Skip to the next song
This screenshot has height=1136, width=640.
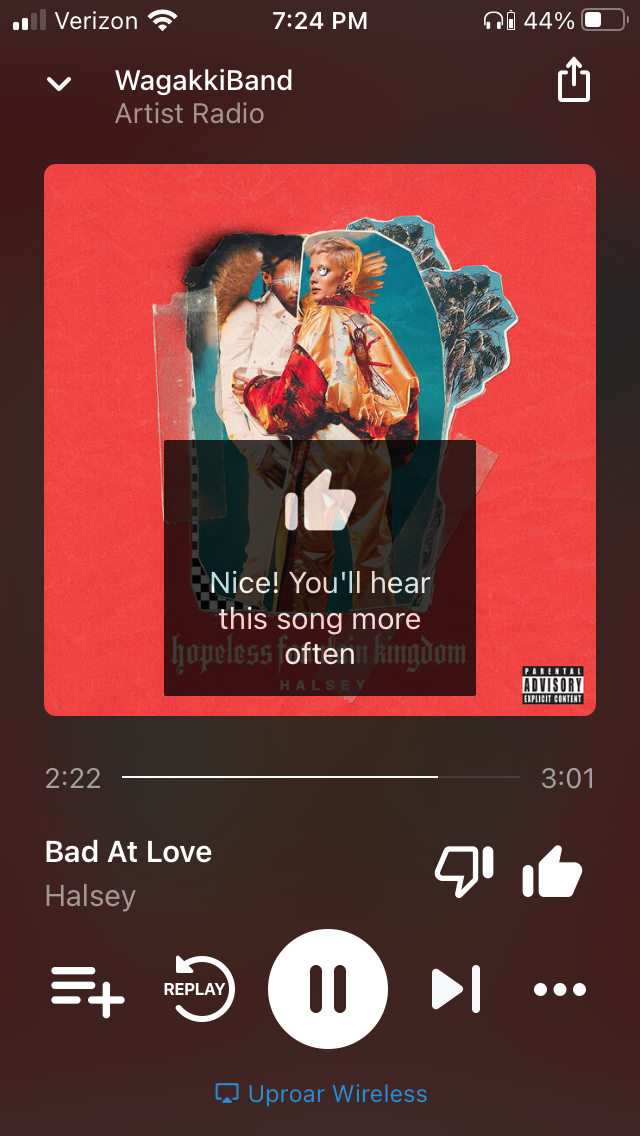pos(456,989)
